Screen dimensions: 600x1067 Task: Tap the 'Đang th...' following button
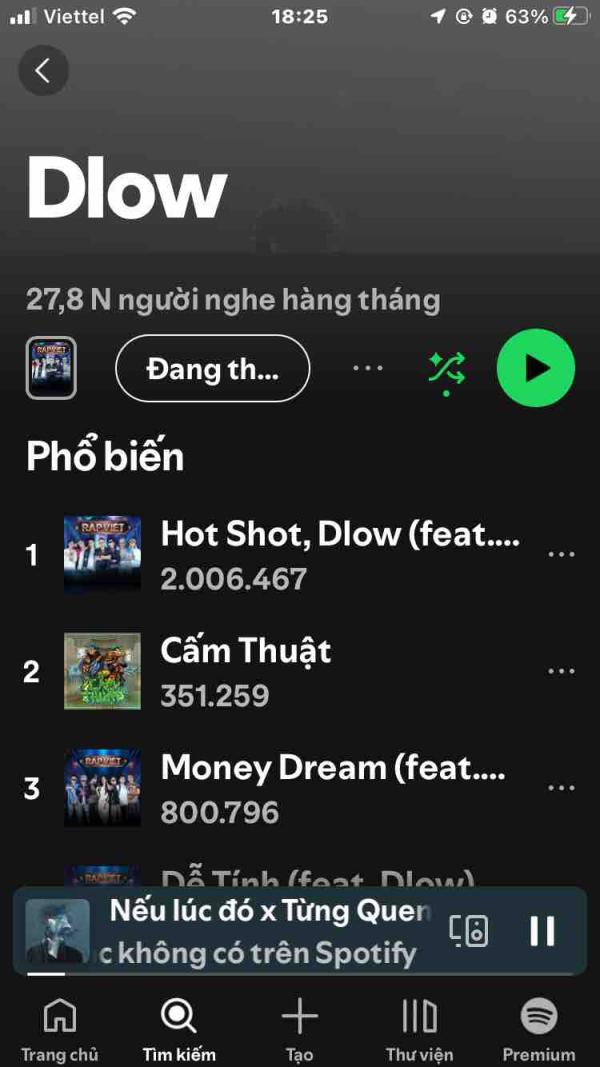213,368
